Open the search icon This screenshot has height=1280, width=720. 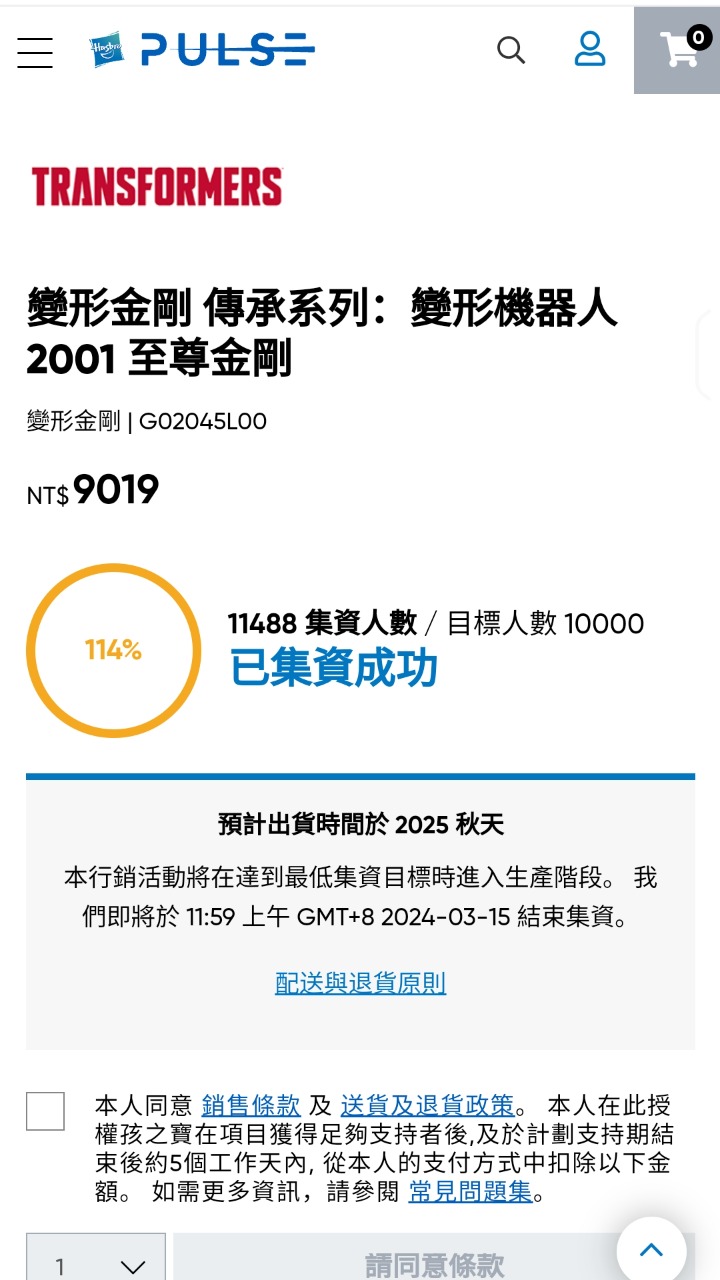coord(511,50)
